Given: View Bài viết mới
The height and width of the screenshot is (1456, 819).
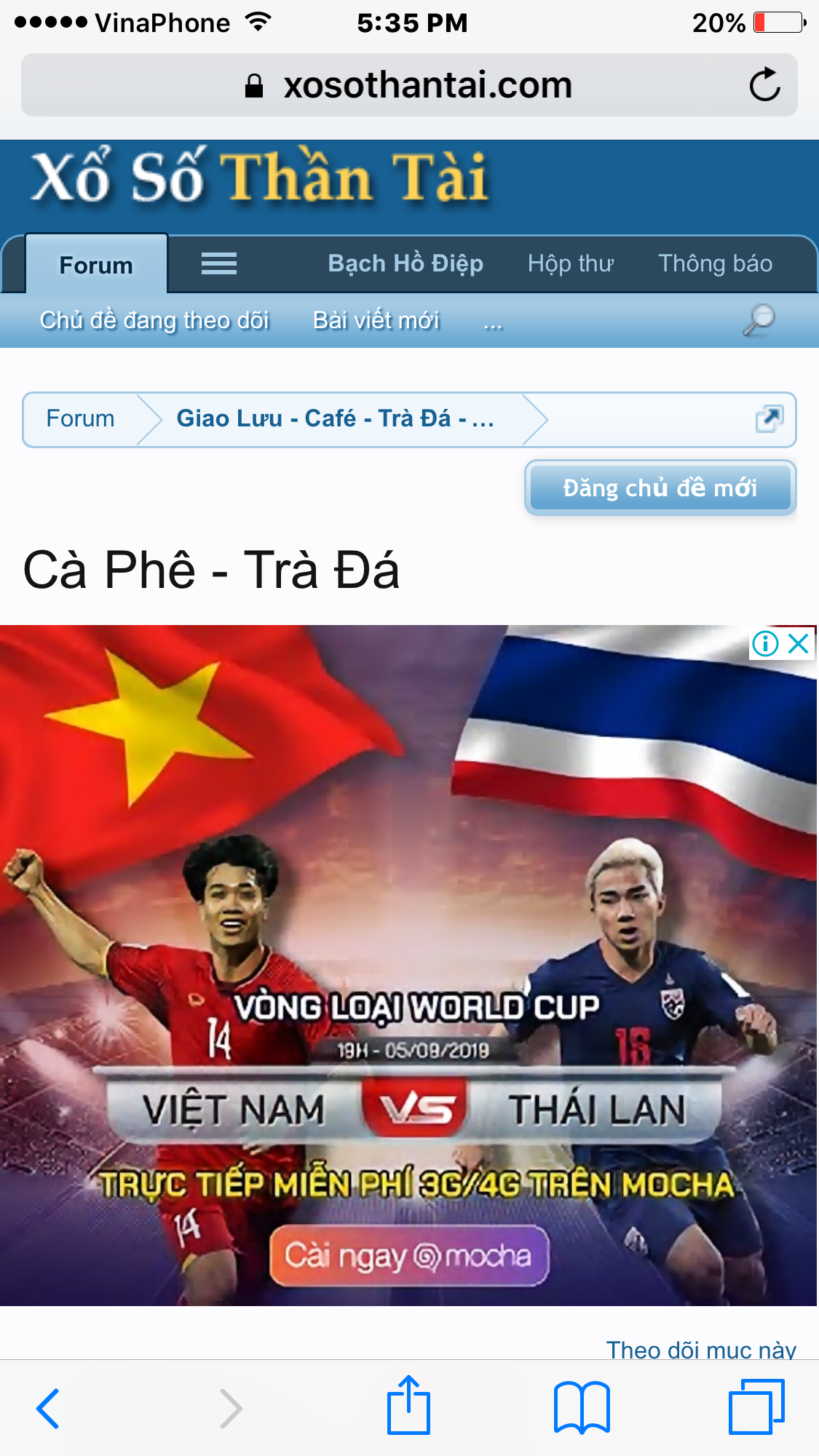Looking at the screenshot, I should (376, 320).
